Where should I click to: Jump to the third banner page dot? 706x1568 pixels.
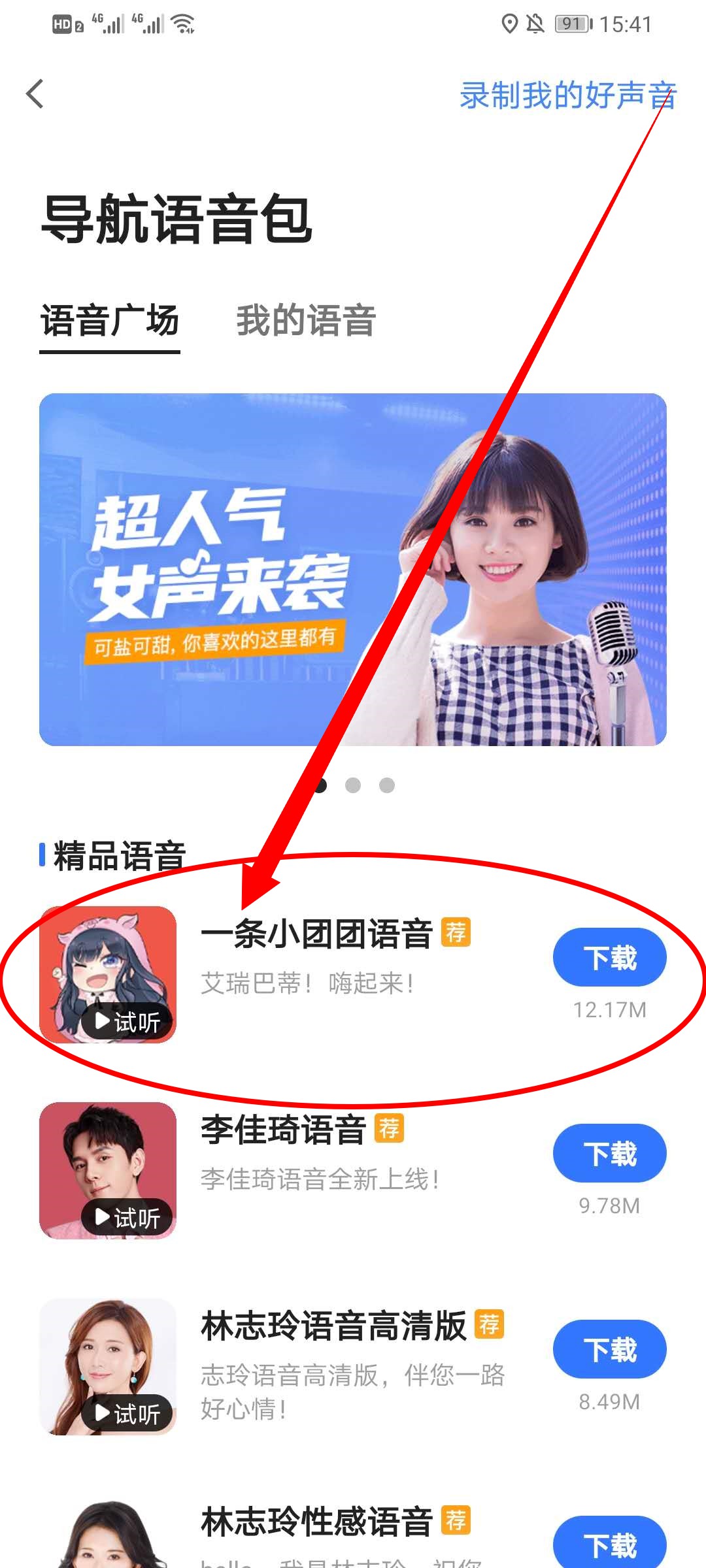[387, 785]
